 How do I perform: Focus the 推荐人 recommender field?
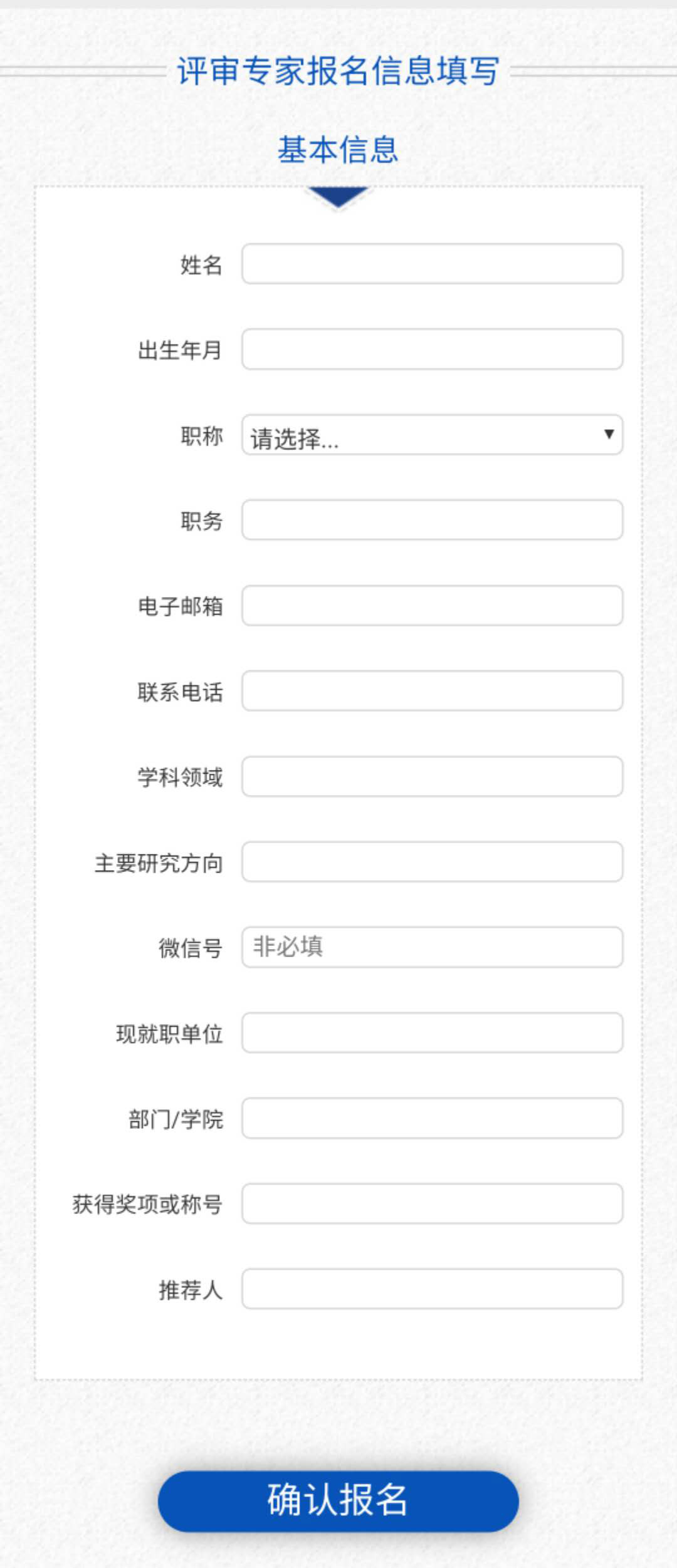tap(432, 1289)
